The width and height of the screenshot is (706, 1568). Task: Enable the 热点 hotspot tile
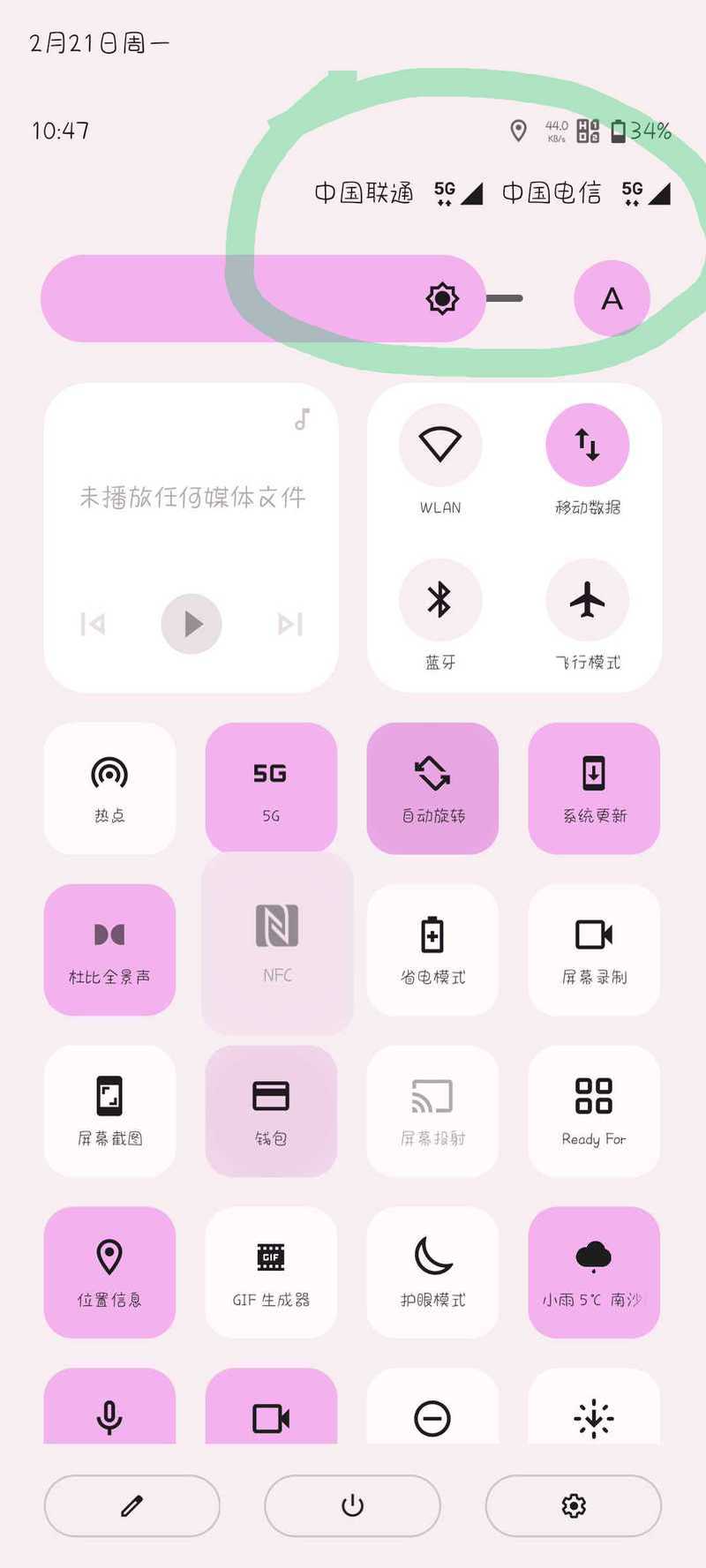coord(109,788)
